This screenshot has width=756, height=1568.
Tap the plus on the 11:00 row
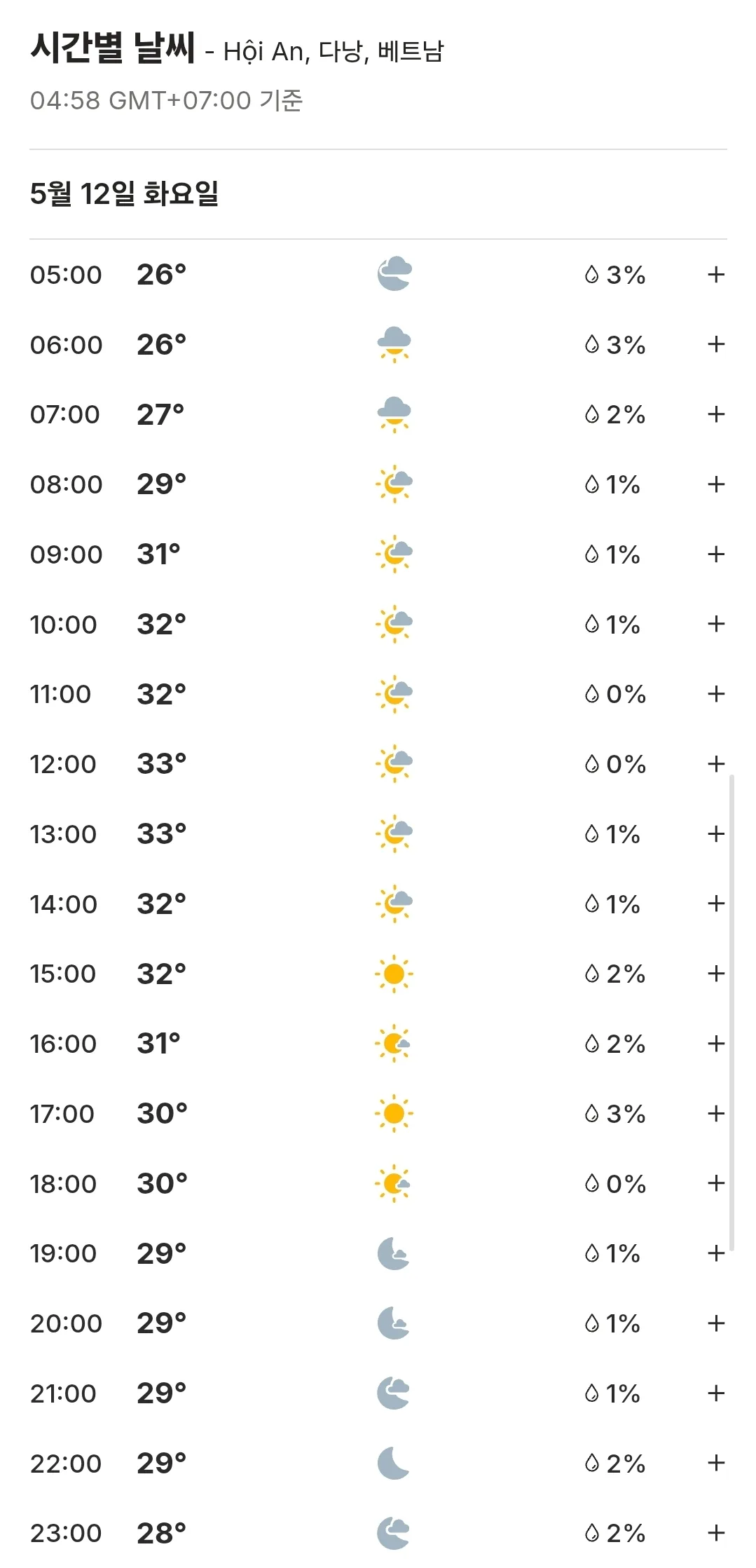pyautogui.click(x=715, y=694)
